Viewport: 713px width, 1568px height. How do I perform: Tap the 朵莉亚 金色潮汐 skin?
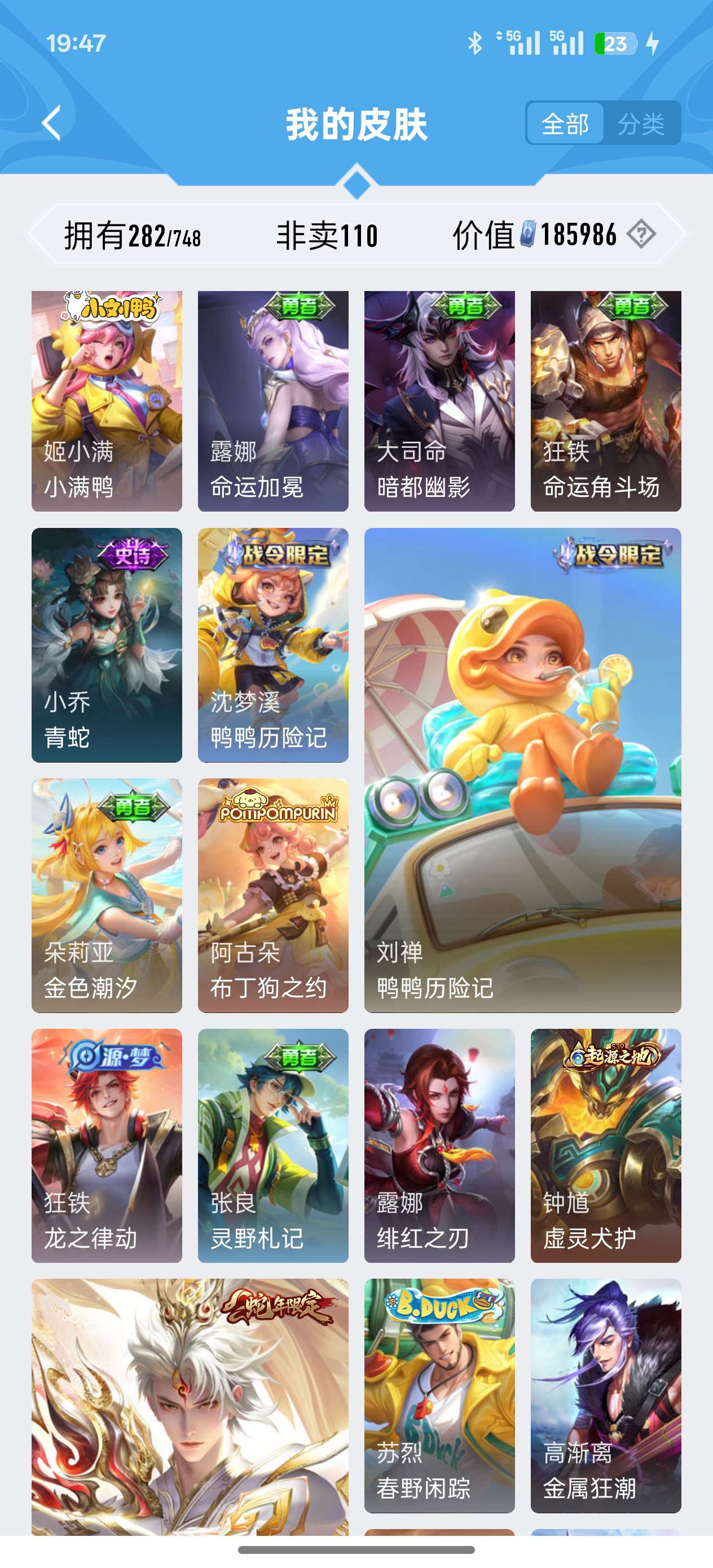(107, 895)
